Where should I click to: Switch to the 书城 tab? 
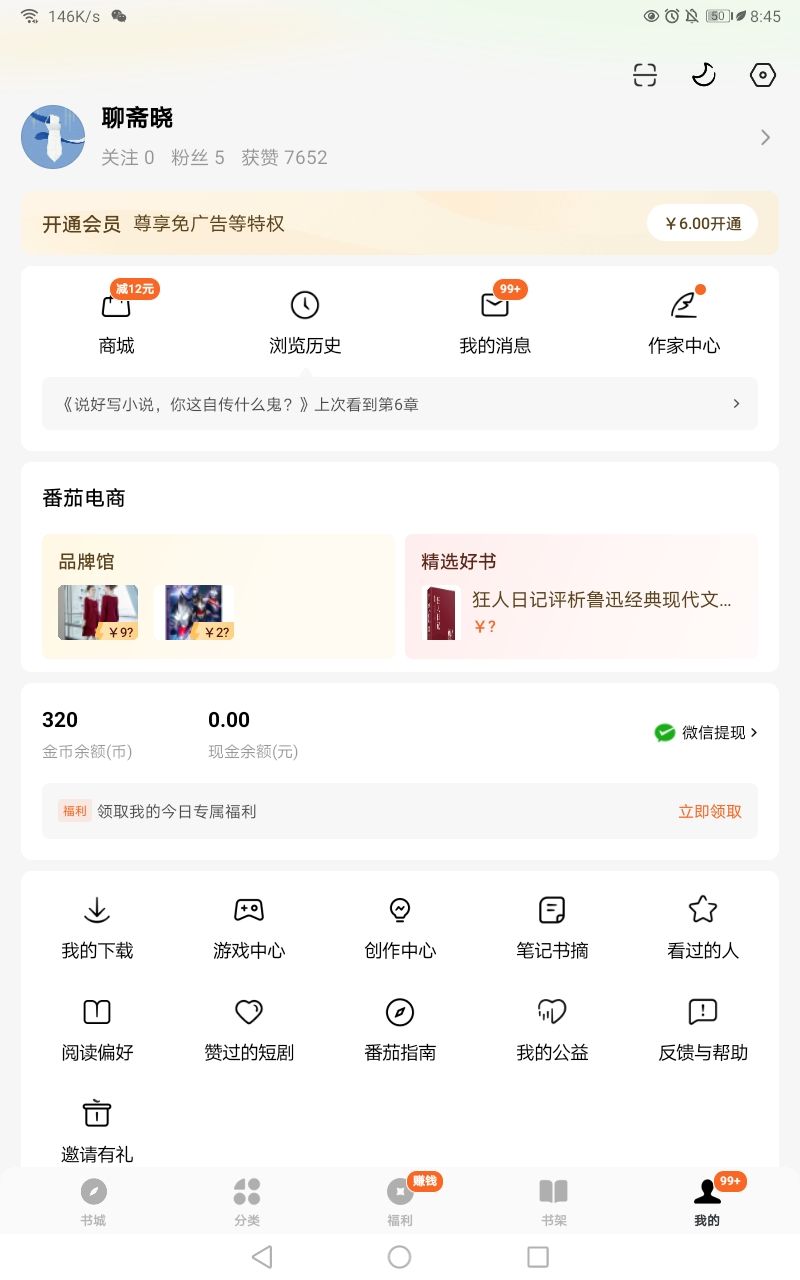click(93, 1201)
